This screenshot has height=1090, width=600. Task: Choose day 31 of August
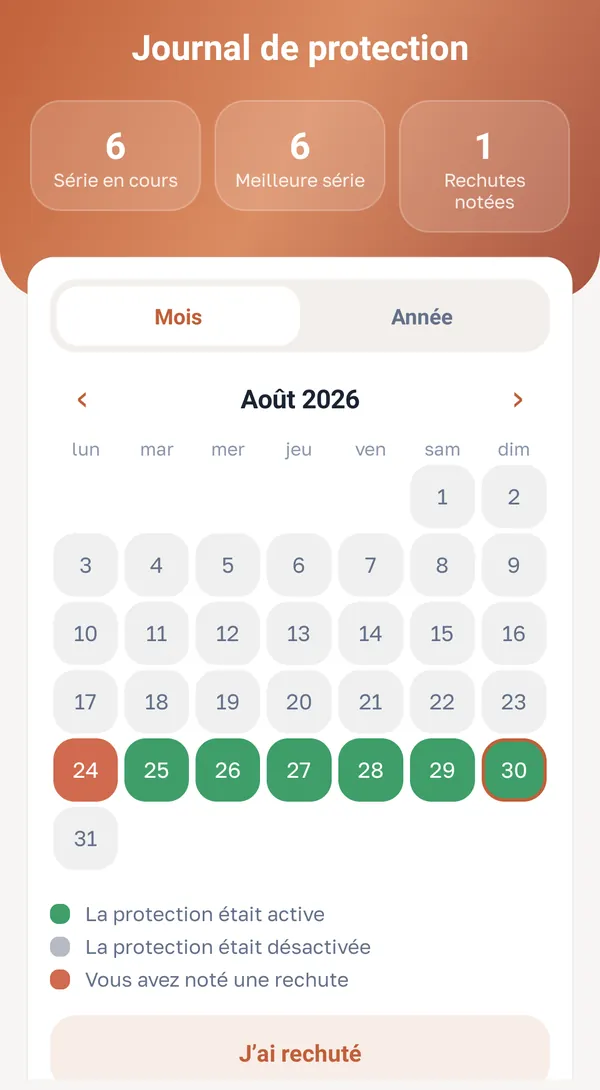(86, 838)
